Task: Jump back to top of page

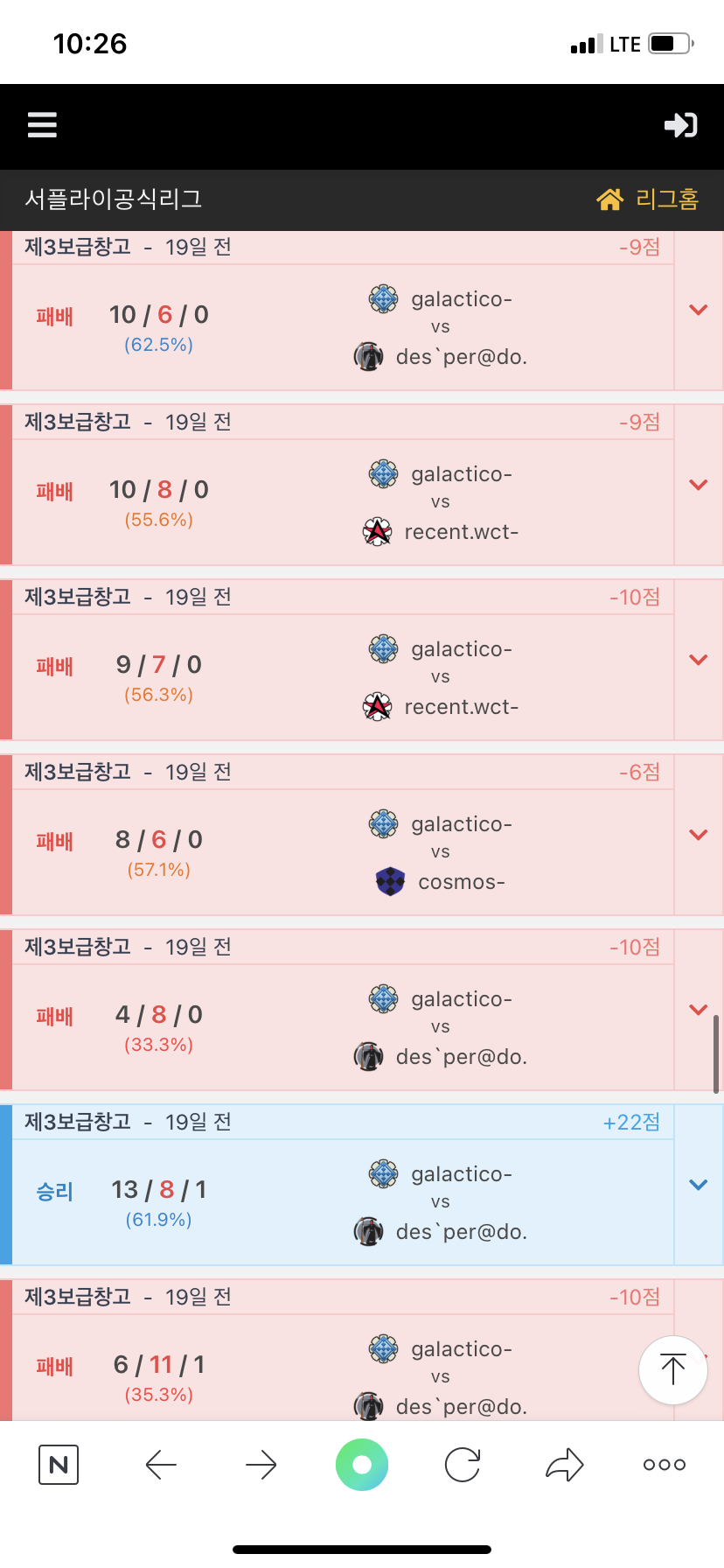Action: coord(672,1369)
